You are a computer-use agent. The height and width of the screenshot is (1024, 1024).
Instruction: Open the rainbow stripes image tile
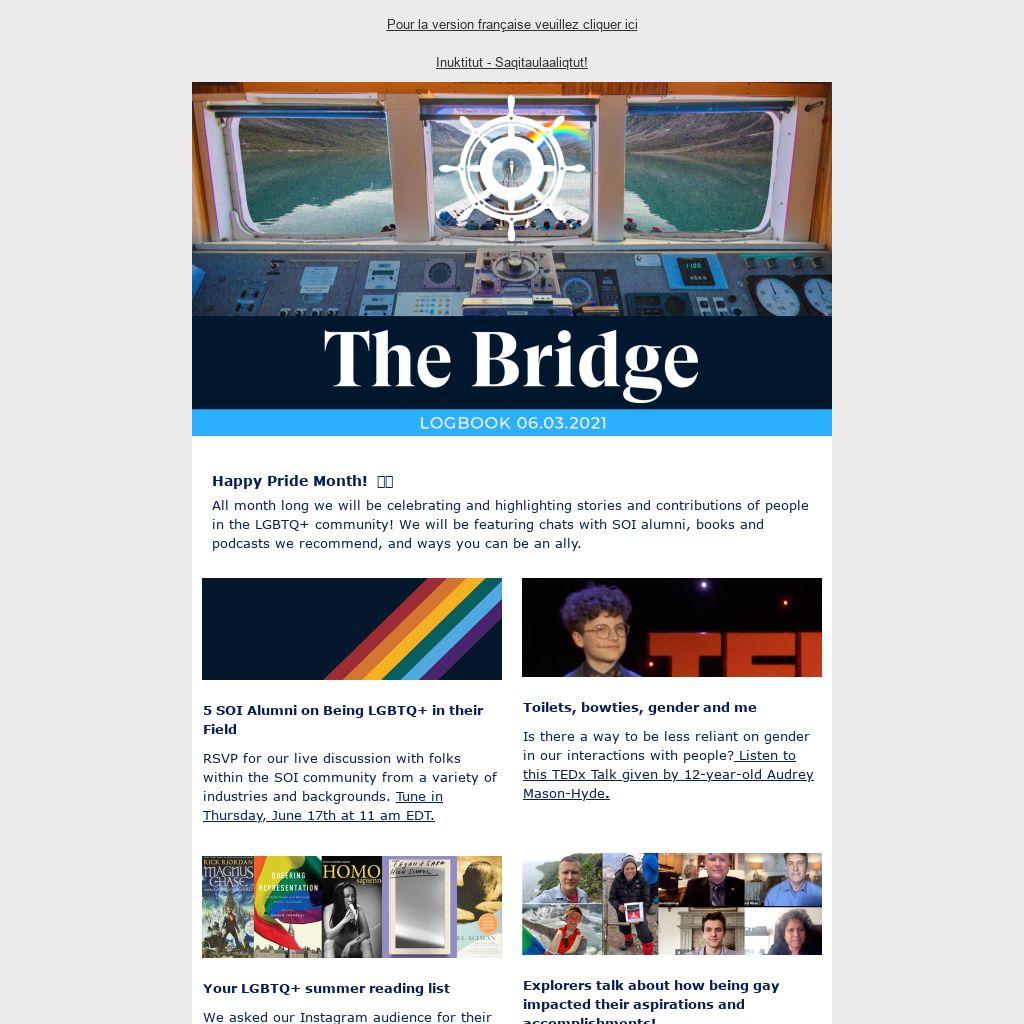tap(352, 629)
